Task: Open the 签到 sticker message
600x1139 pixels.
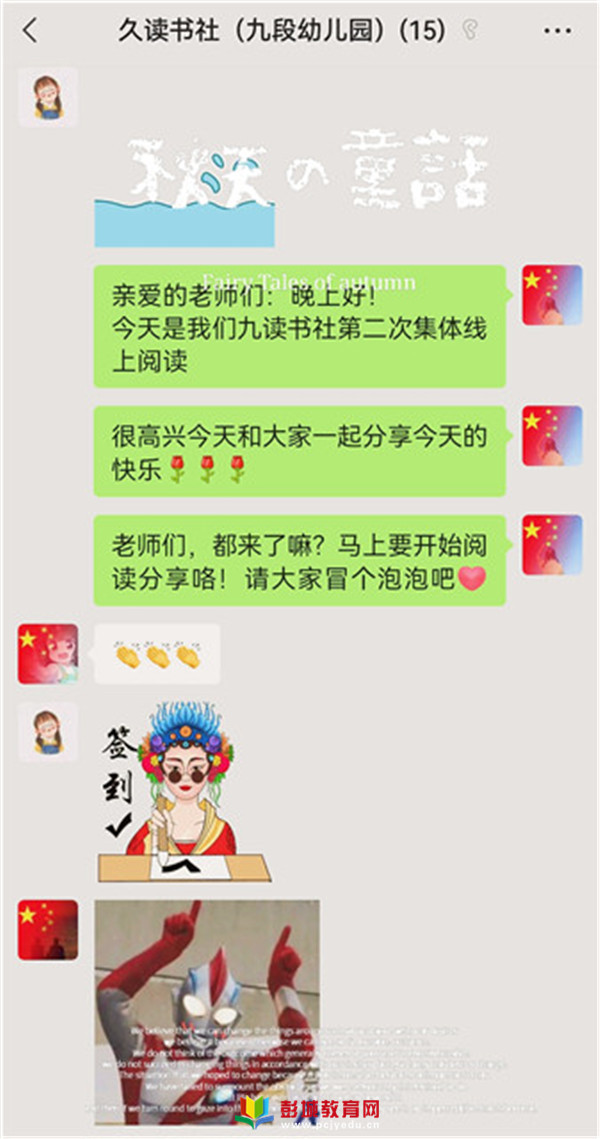Action: (184, 792)
